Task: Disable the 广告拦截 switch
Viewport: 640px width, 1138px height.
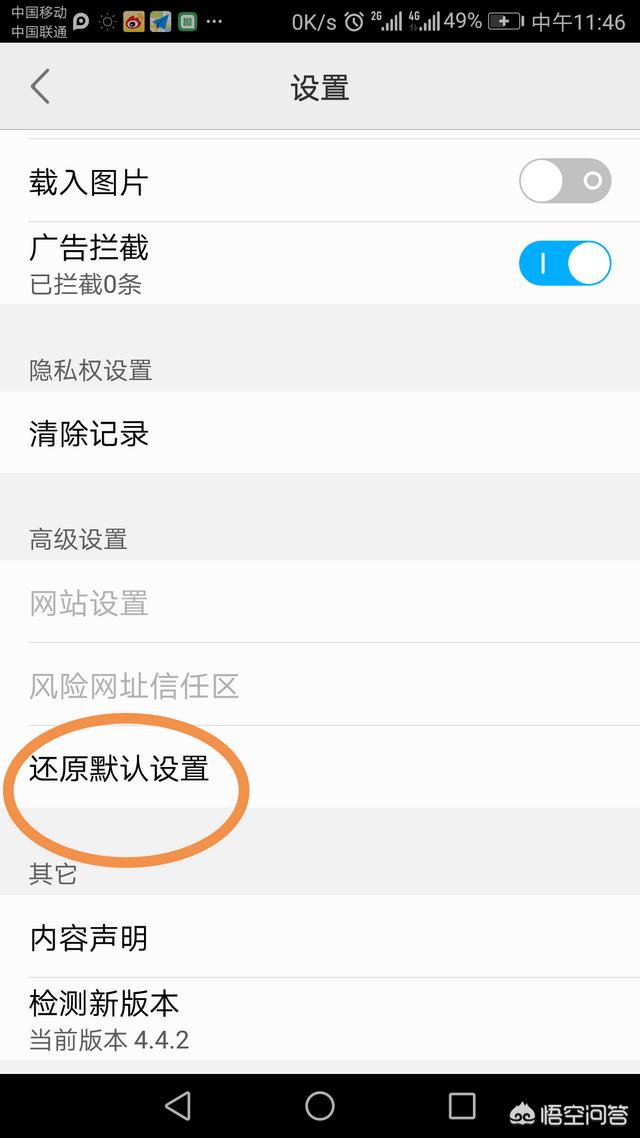Action: 564,264
